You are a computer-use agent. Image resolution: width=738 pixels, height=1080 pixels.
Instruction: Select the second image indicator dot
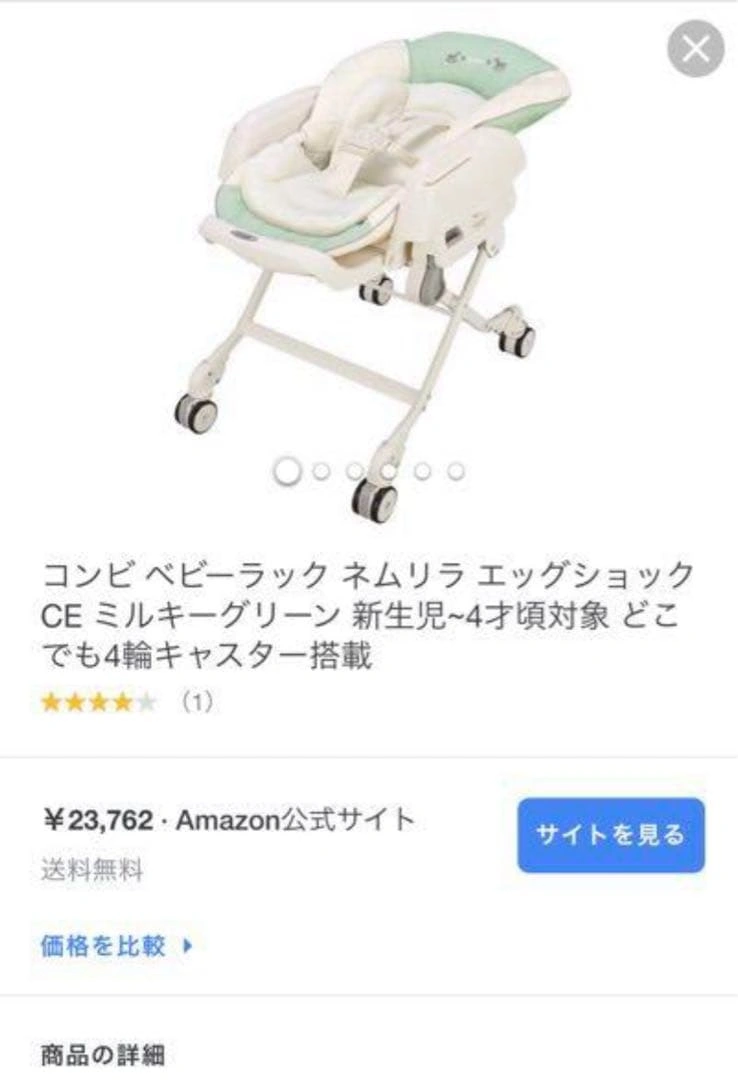(321, 470)
